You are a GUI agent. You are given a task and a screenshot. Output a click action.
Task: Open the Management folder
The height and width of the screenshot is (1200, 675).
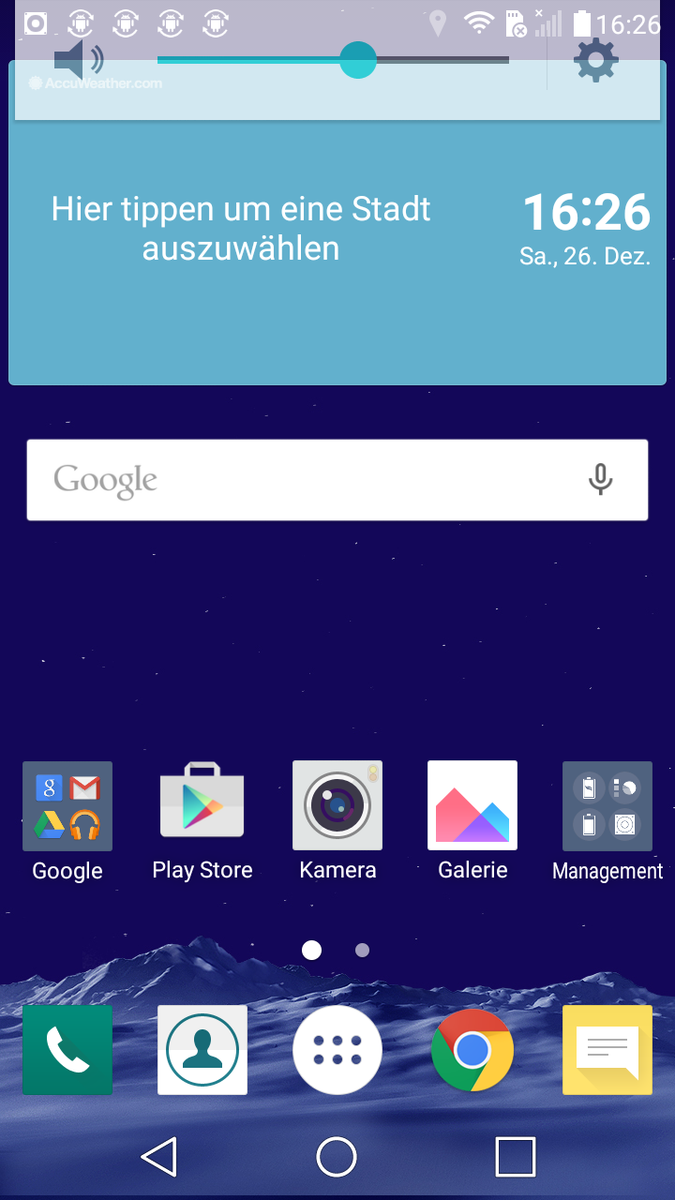click(x=607, y=806)
